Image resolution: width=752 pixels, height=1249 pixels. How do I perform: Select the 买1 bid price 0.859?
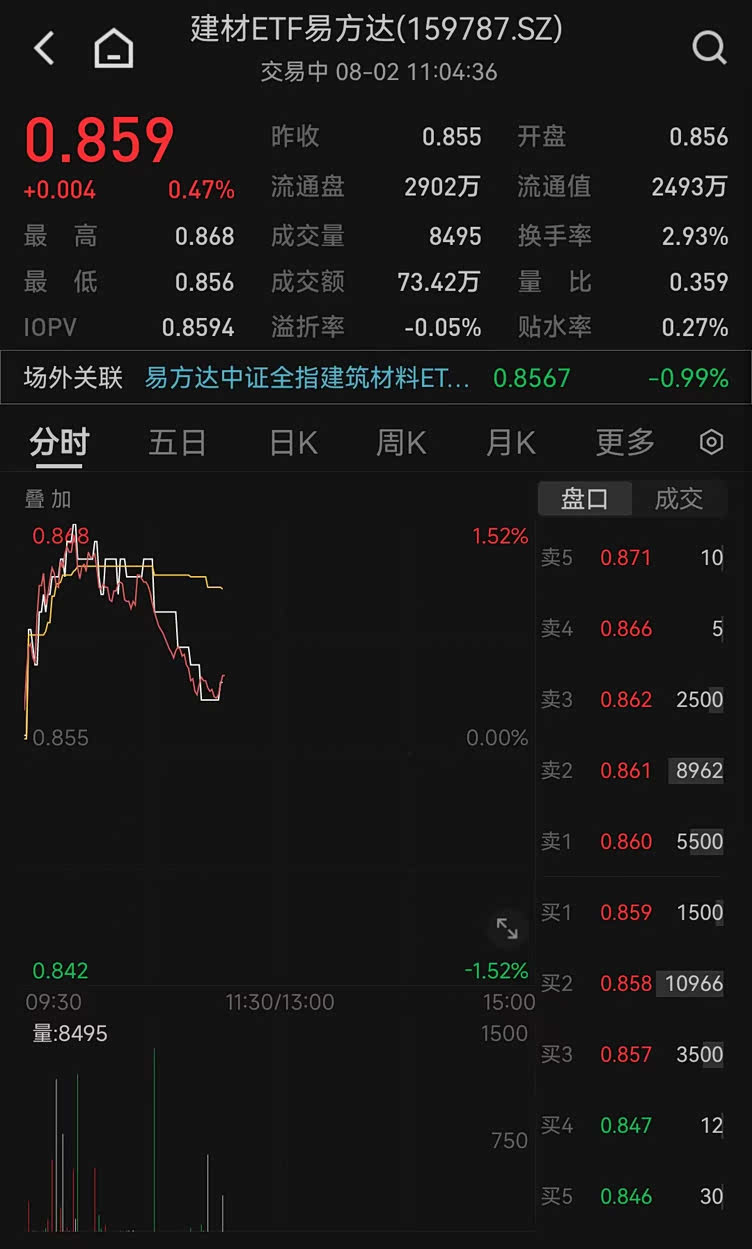[626, 912]
